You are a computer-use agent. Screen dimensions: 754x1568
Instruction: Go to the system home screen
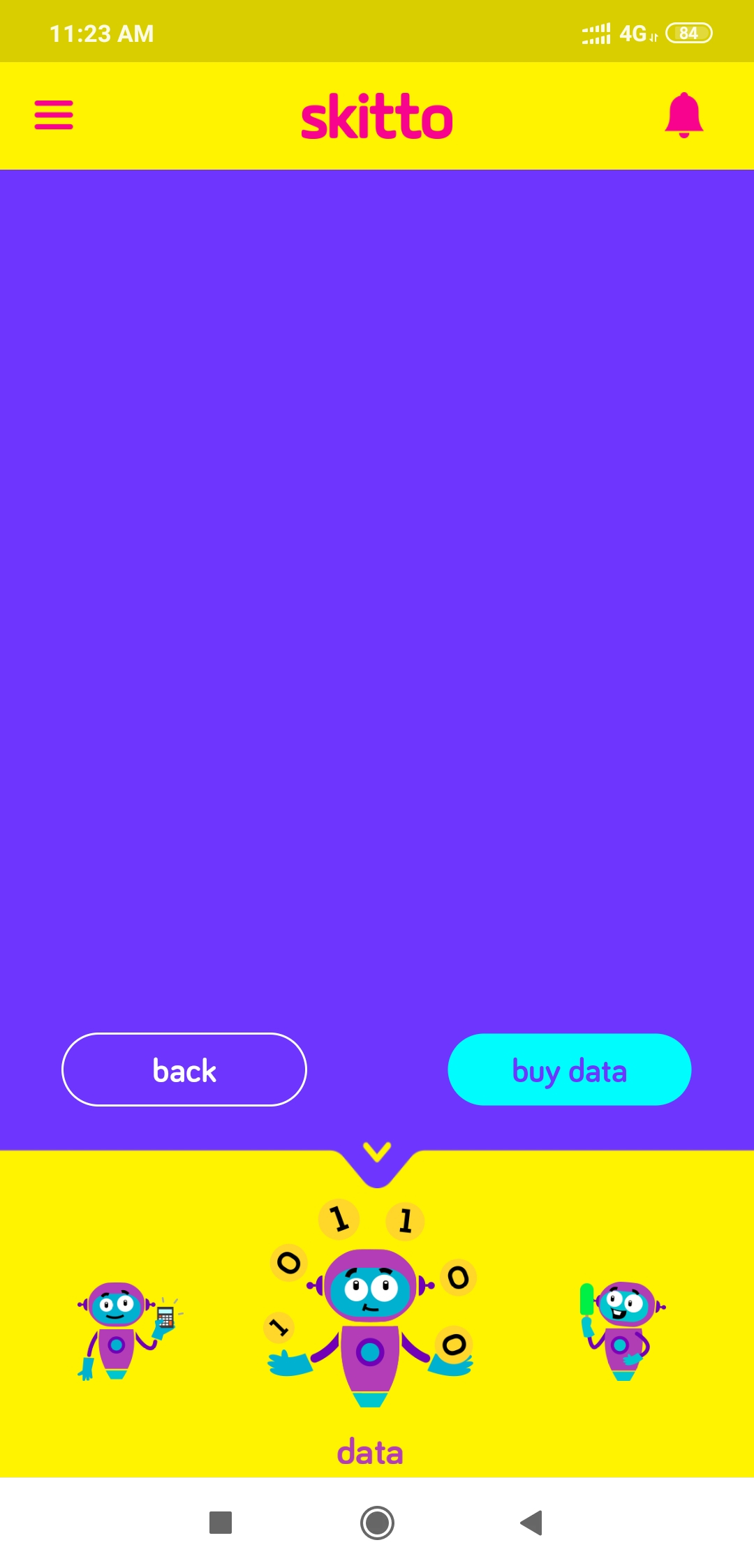tap(377, 1523)
